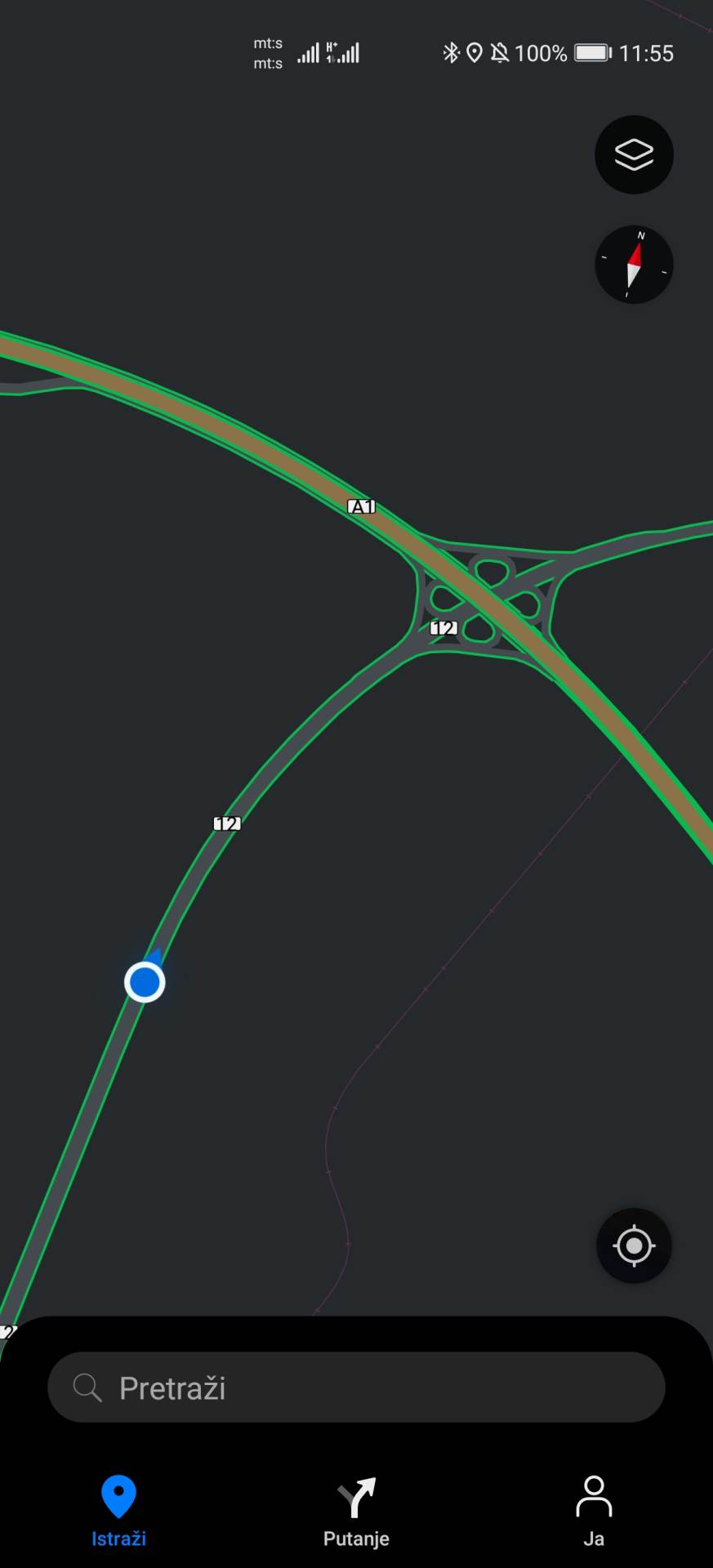713x1568 pixels.
Task: Tap the Pretraži search field
Action: (357, 1387)
